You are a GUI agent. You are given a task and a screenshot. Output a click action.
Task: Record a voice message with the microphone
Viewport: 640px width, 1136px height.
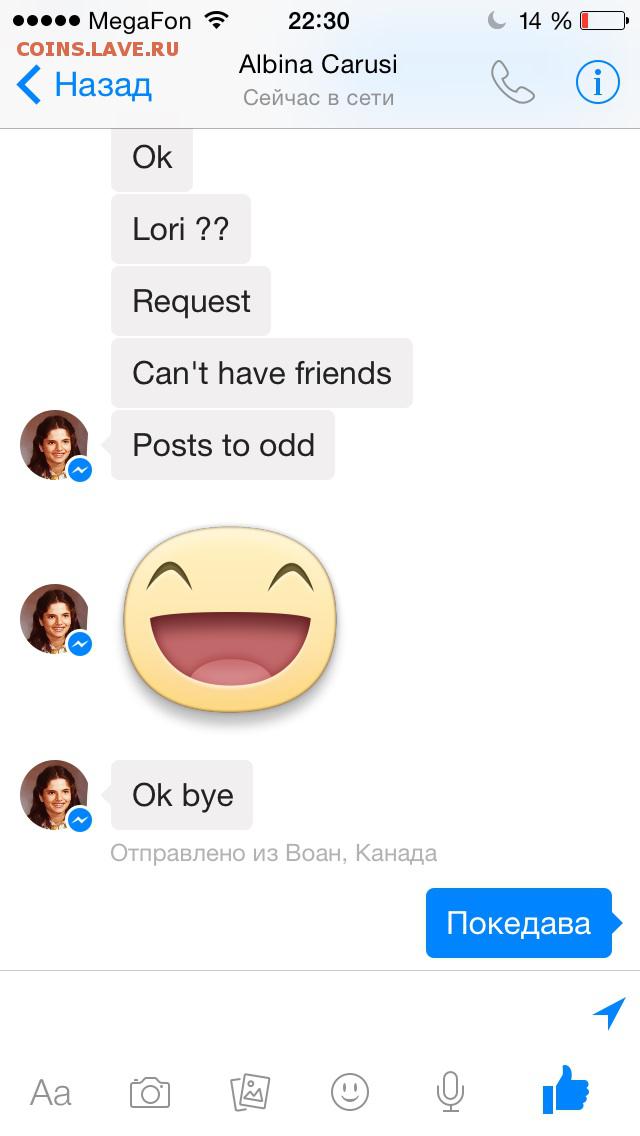coord(450,1092)
